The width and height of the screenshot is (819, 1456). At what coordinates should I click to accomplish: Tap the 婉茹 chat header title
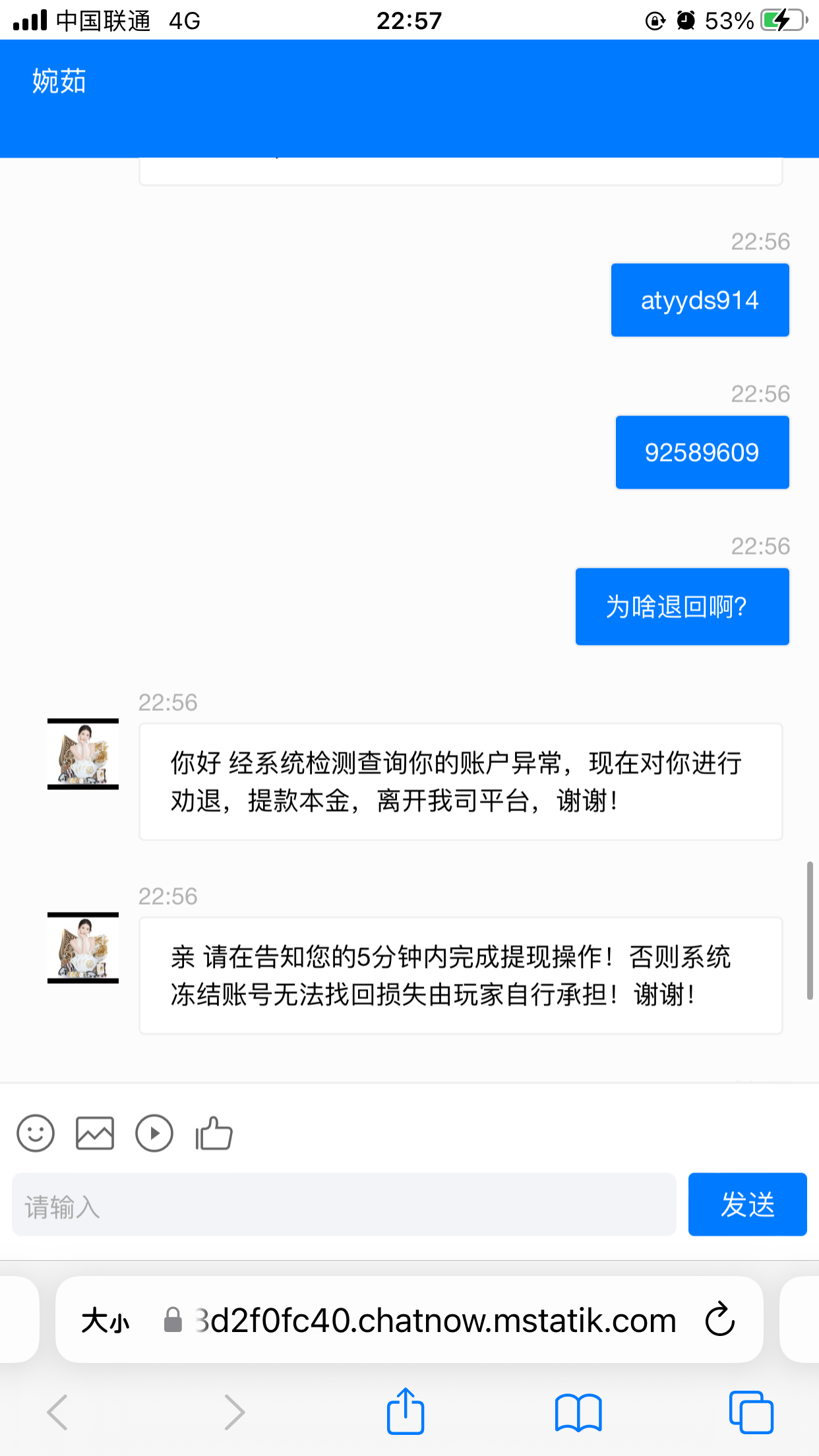point(57,82)
